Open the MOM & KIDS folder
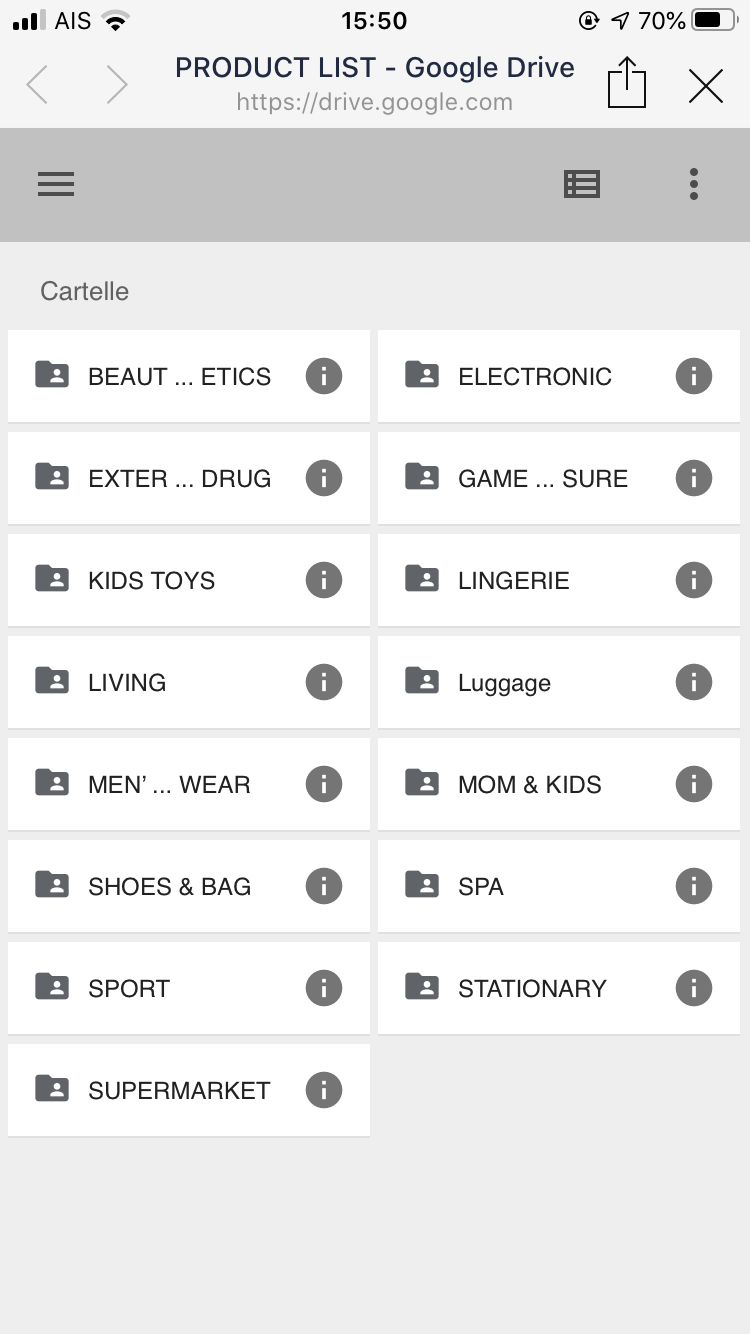The image size is (750, 1334). point(529,785)
